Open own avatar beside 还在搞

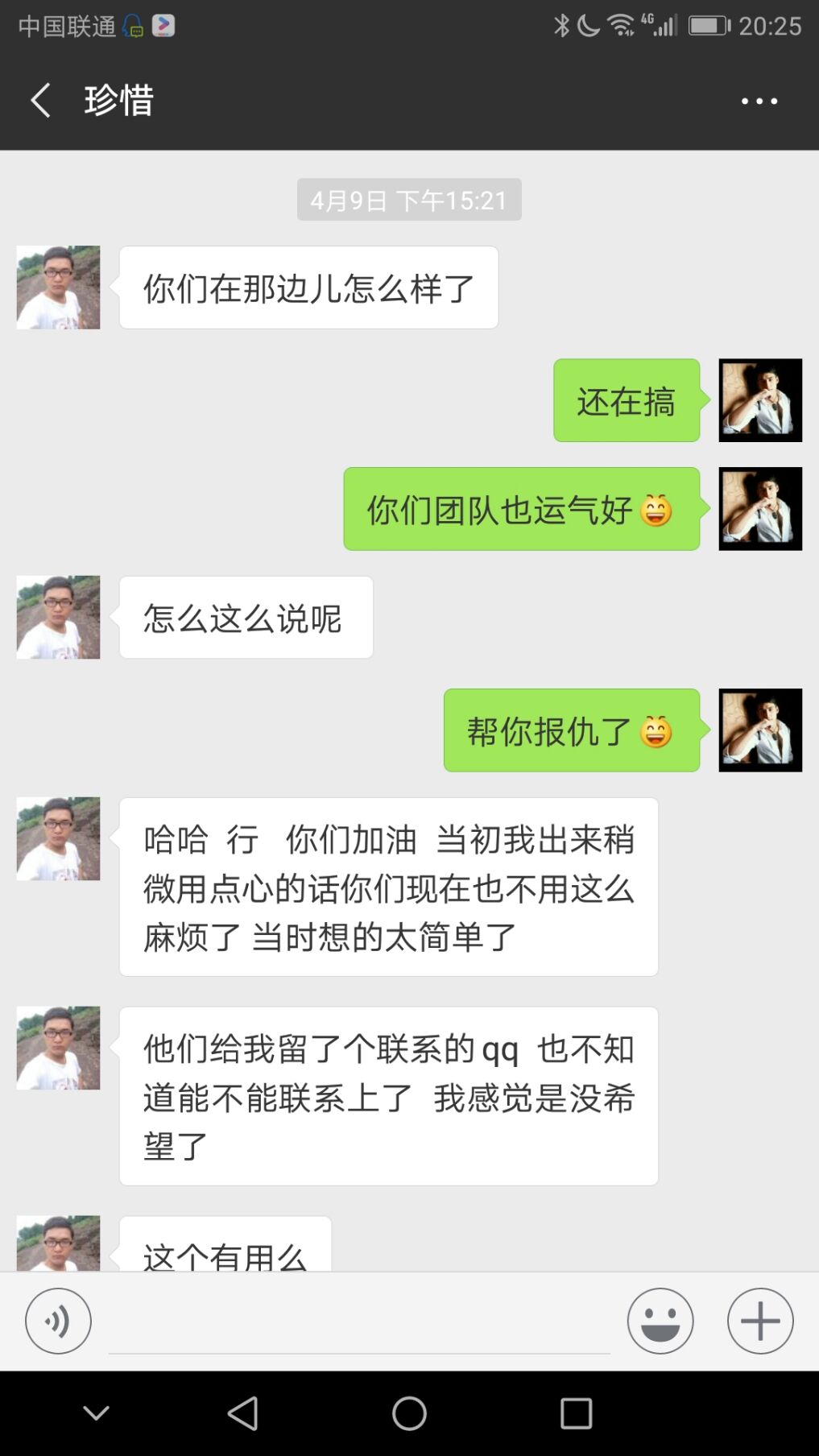[759, 400]
